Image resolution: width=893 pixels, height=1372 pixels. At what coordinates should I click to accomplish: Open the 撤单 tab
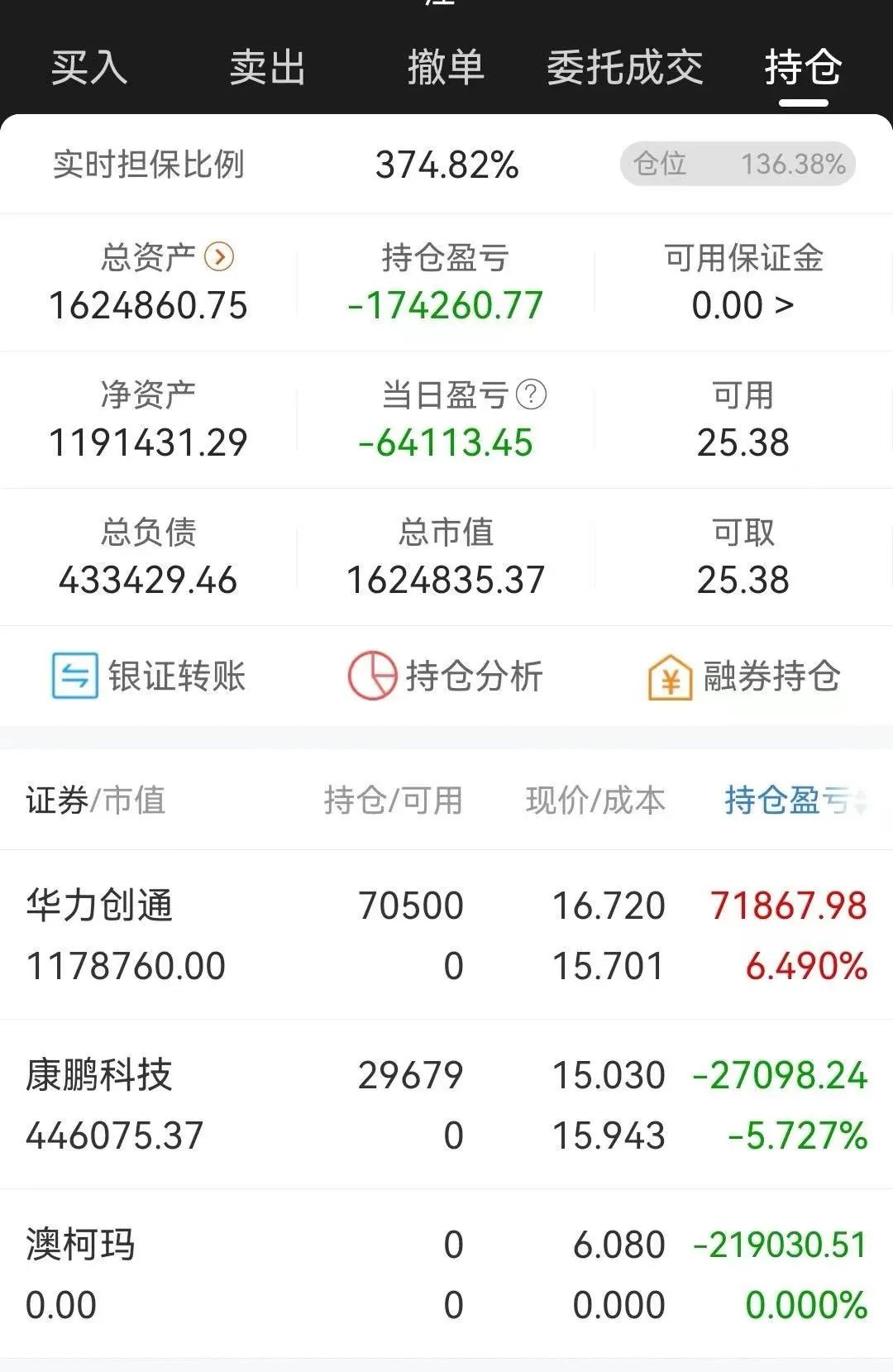446,67
